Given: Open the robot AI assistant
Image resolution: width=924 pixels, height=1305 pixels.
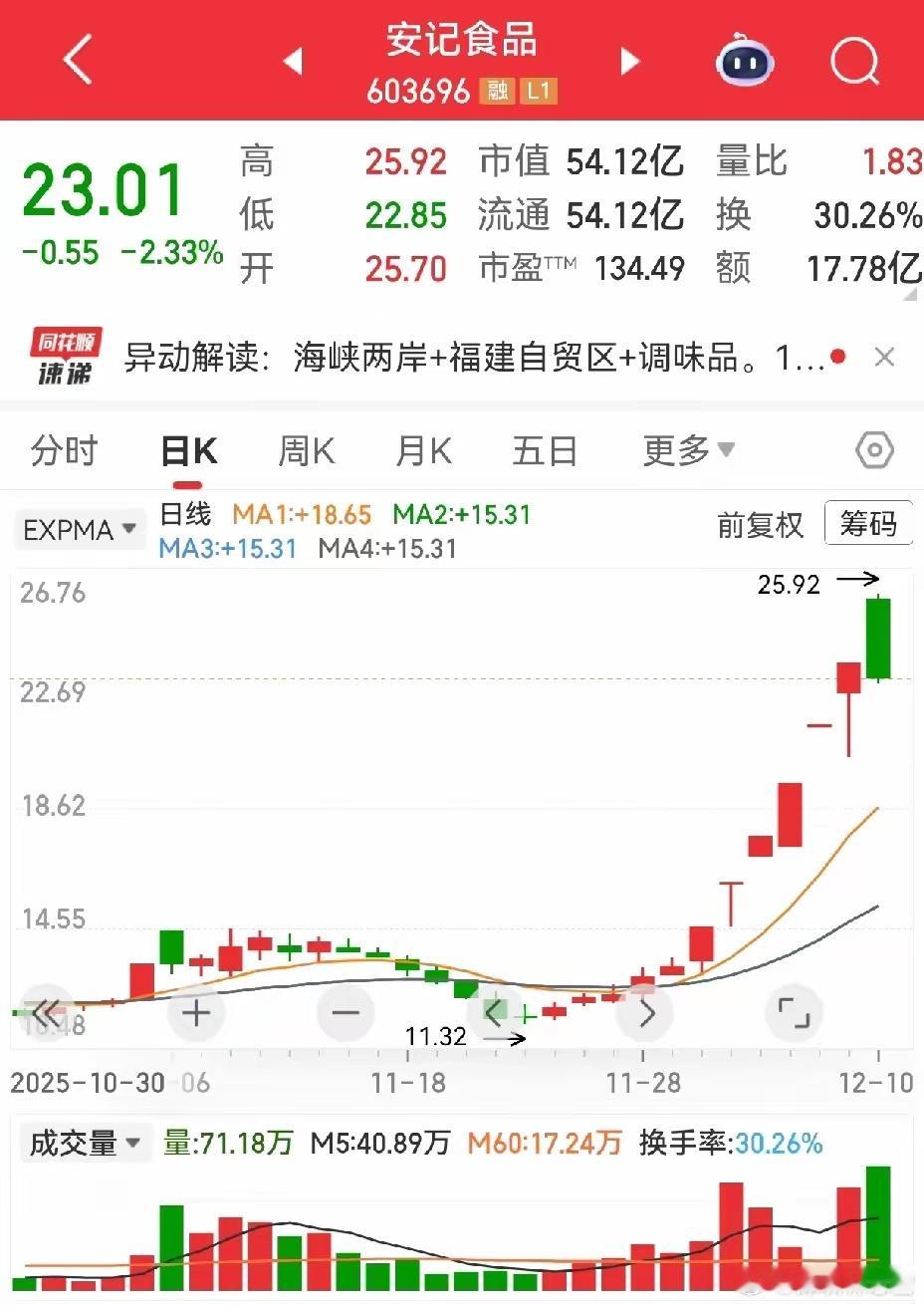Looking at the screenshot, I should (745, 62).
